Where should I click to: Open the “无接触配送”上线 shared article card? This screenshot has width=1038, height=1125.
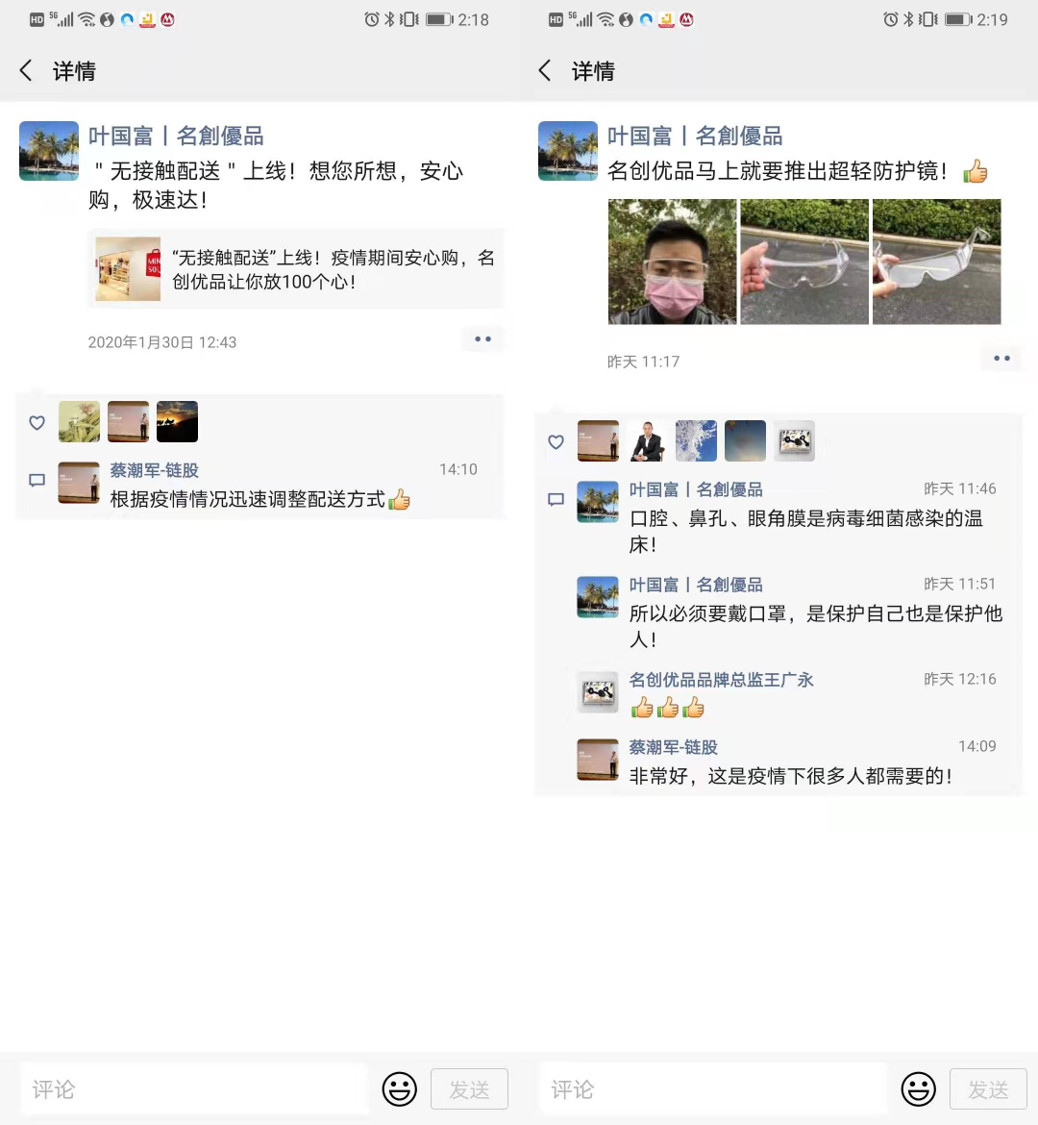click(x=296, y=269)
